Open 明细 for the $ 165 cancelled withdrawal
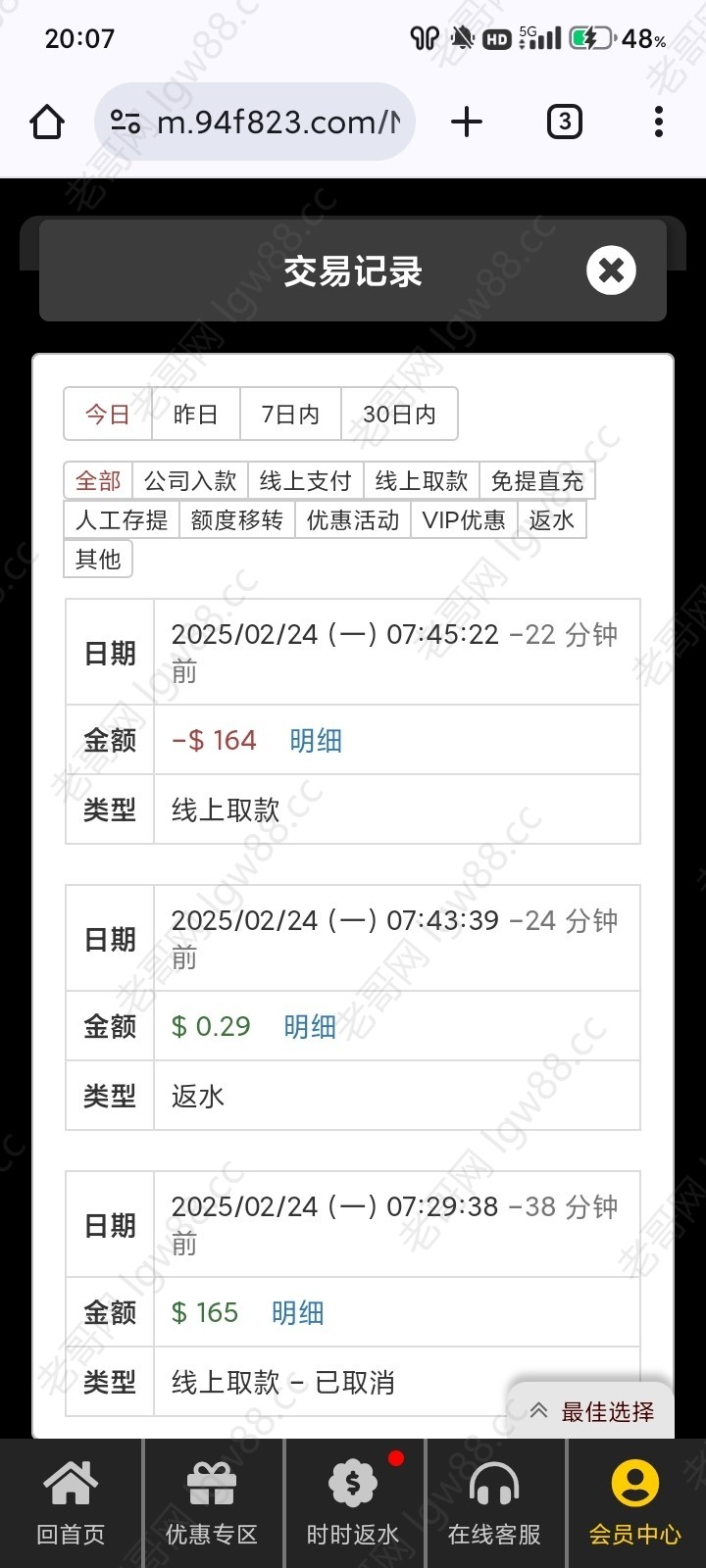 pos(297,1313)
